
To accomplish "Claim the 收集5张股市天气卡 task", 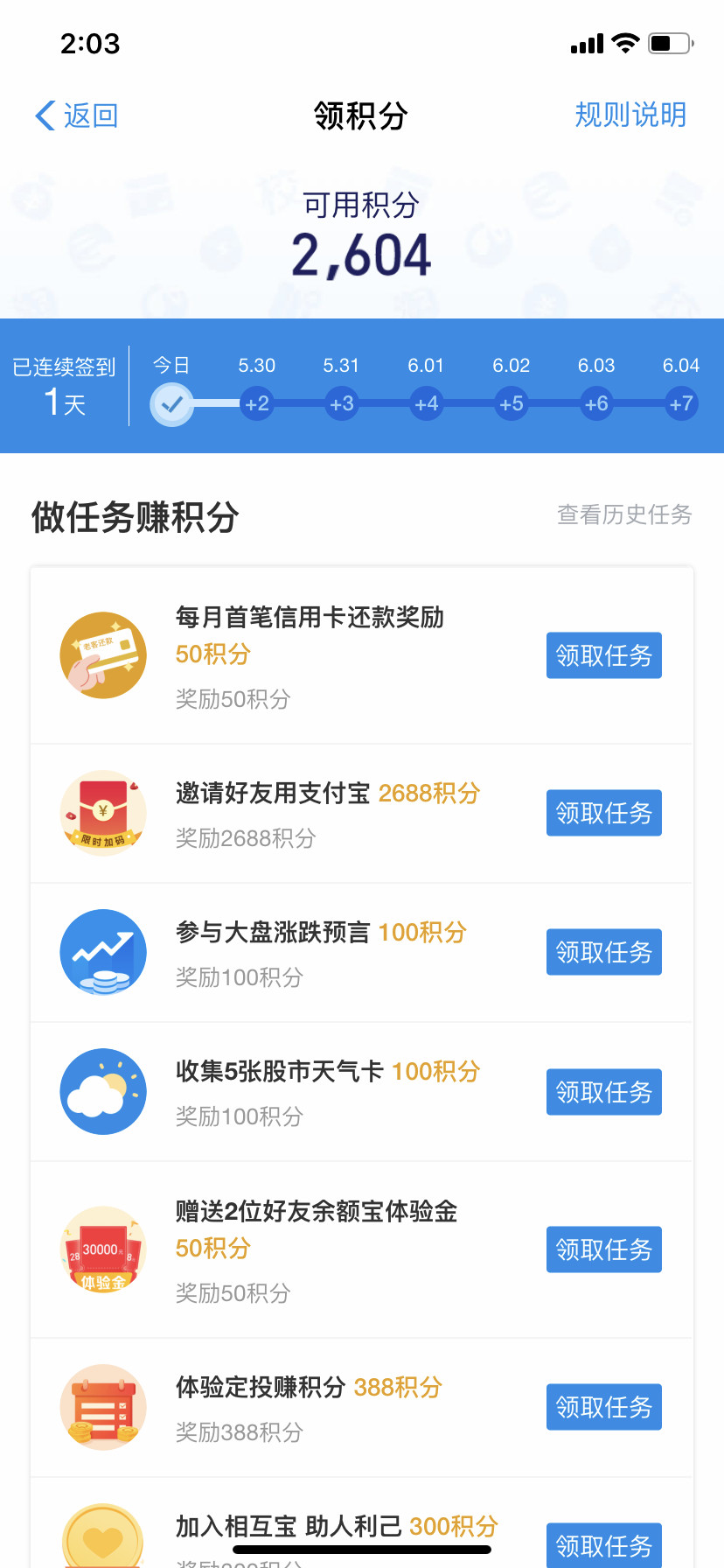I will [603, 1092].
